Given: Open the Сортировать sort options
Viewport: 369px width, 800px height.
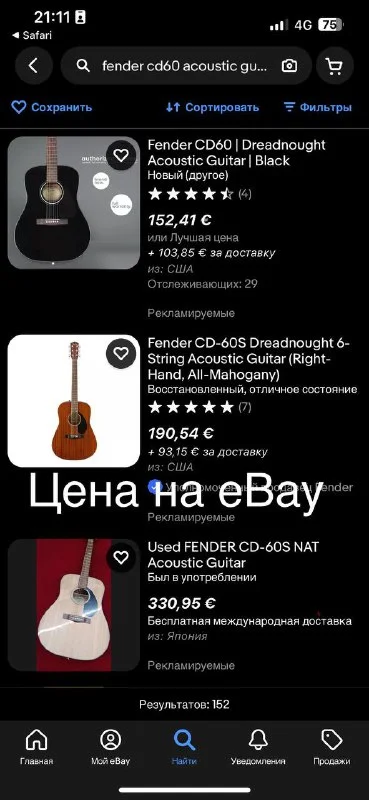Looking at the screenshot, I should (212, 107).
